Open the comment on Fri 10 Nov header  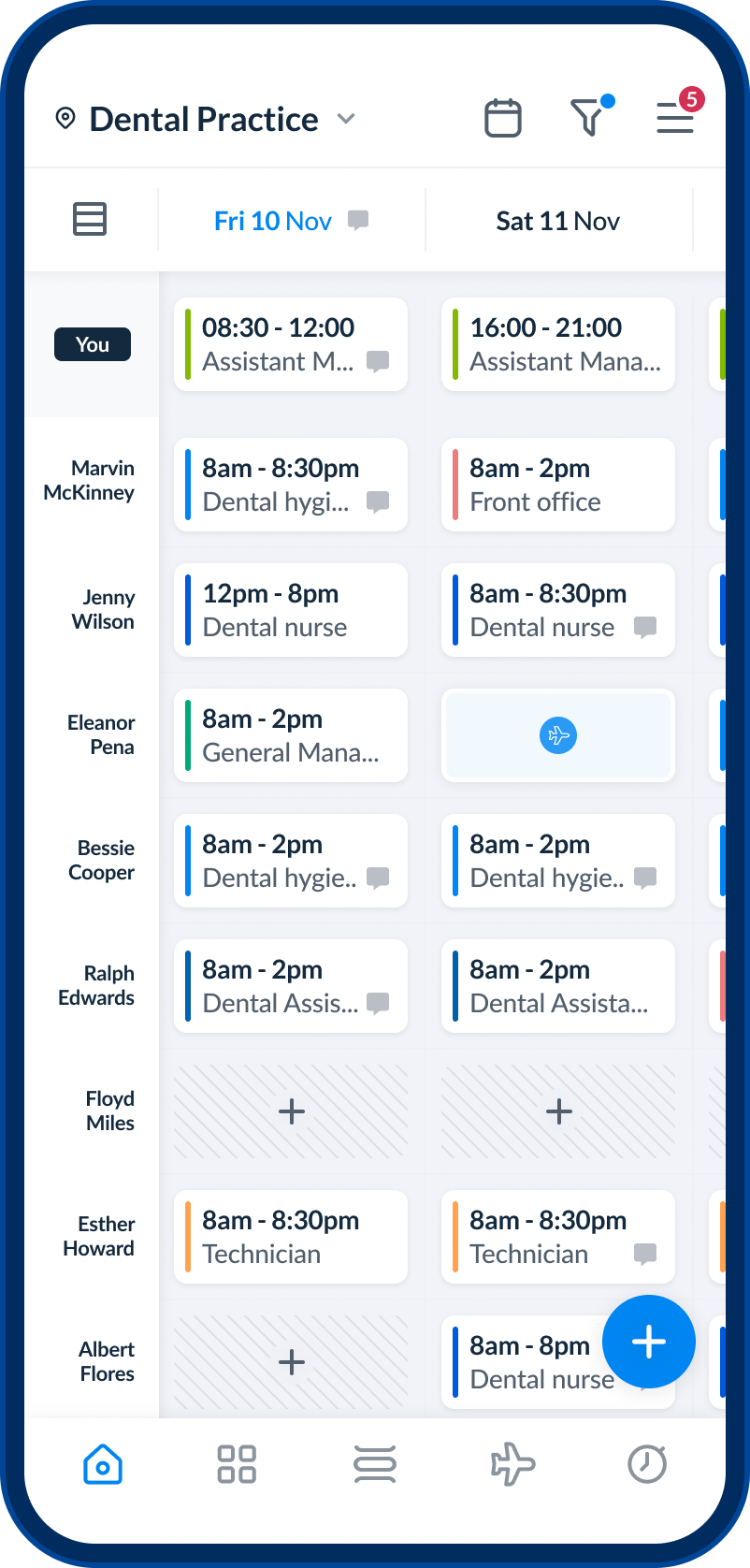coord(357,221)
